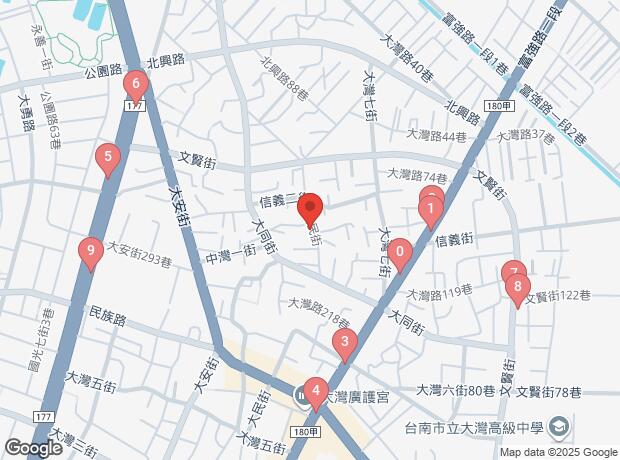The height and width of the screenshot is (460, 620).
Task: Select marker 4 near 大灣廣護宮
Action: point(316,391)
